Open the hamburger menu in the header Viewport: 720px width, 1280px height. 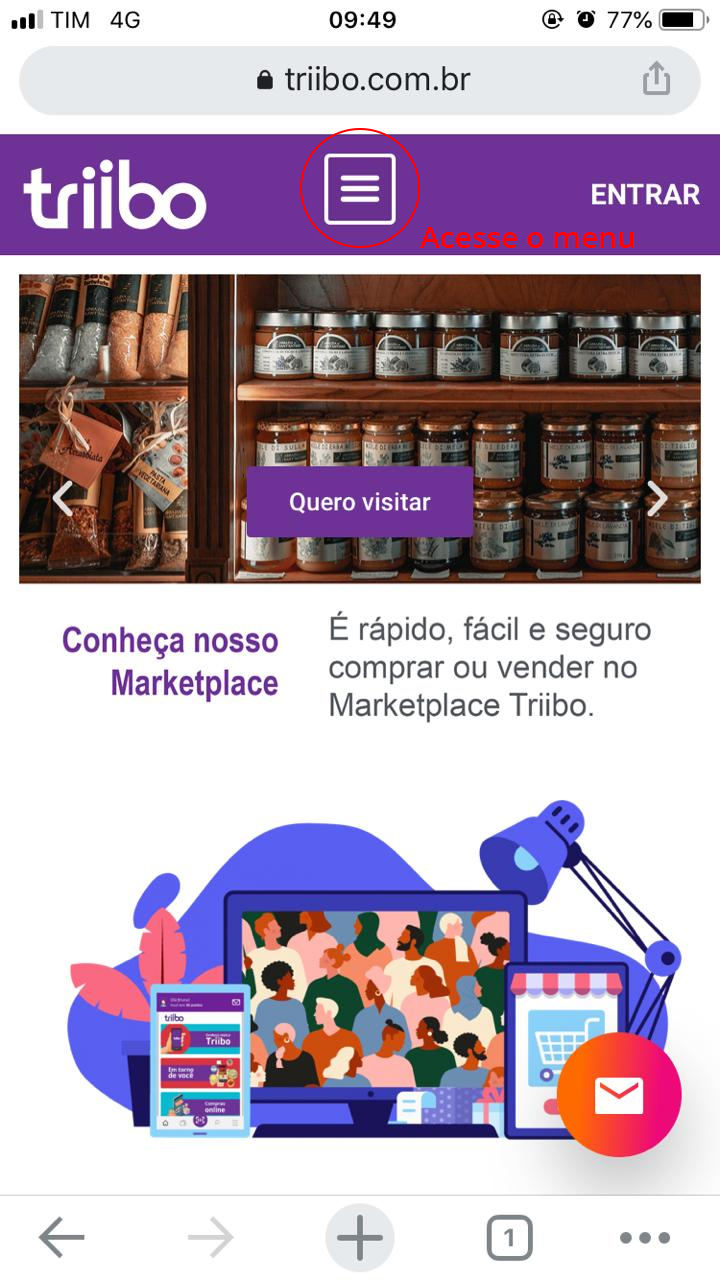pyautogui.click(x=360, y=189)
